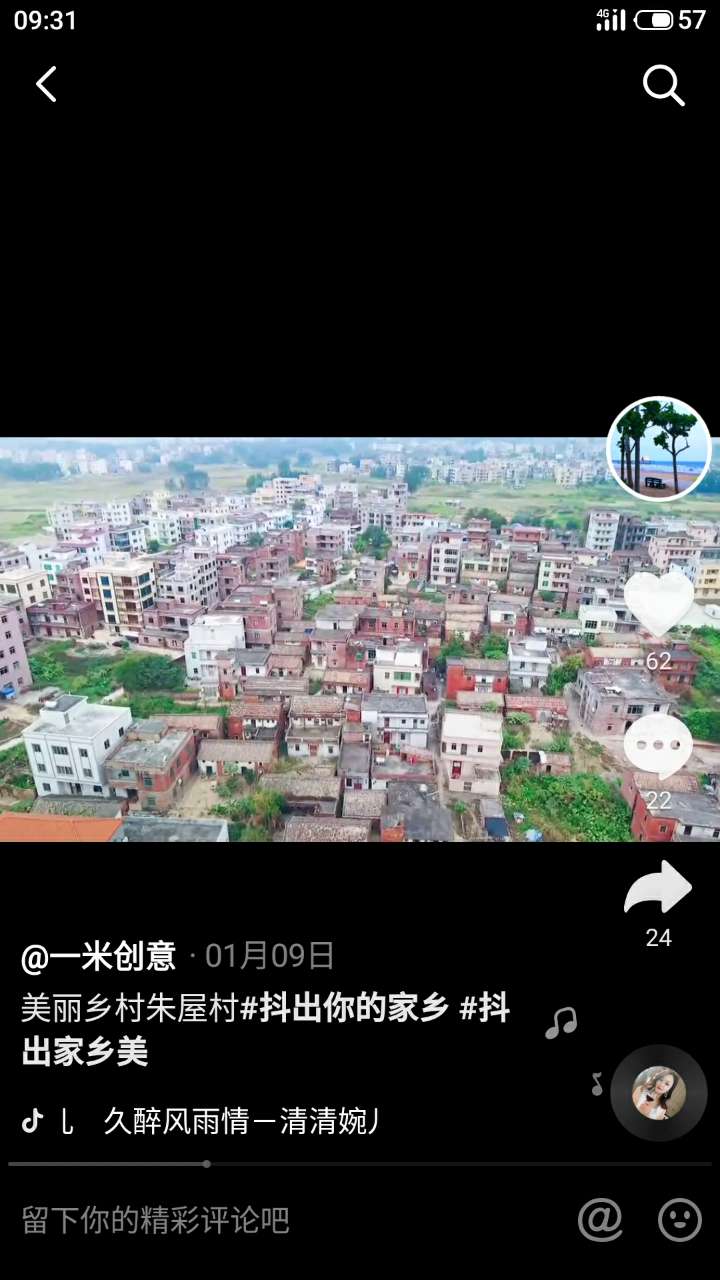
Task: Seek on the video progress bar
Action: tap(360, 1164)
